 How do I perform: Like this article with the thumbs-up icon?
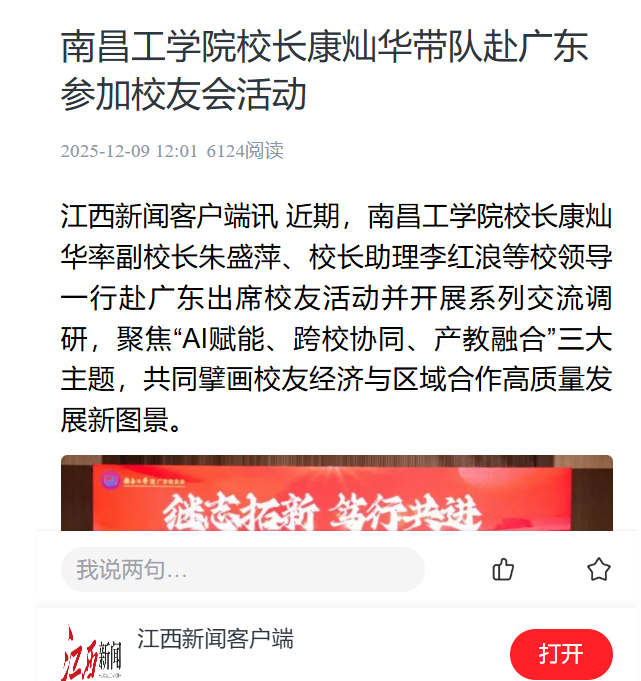click(x=503, y=570)
